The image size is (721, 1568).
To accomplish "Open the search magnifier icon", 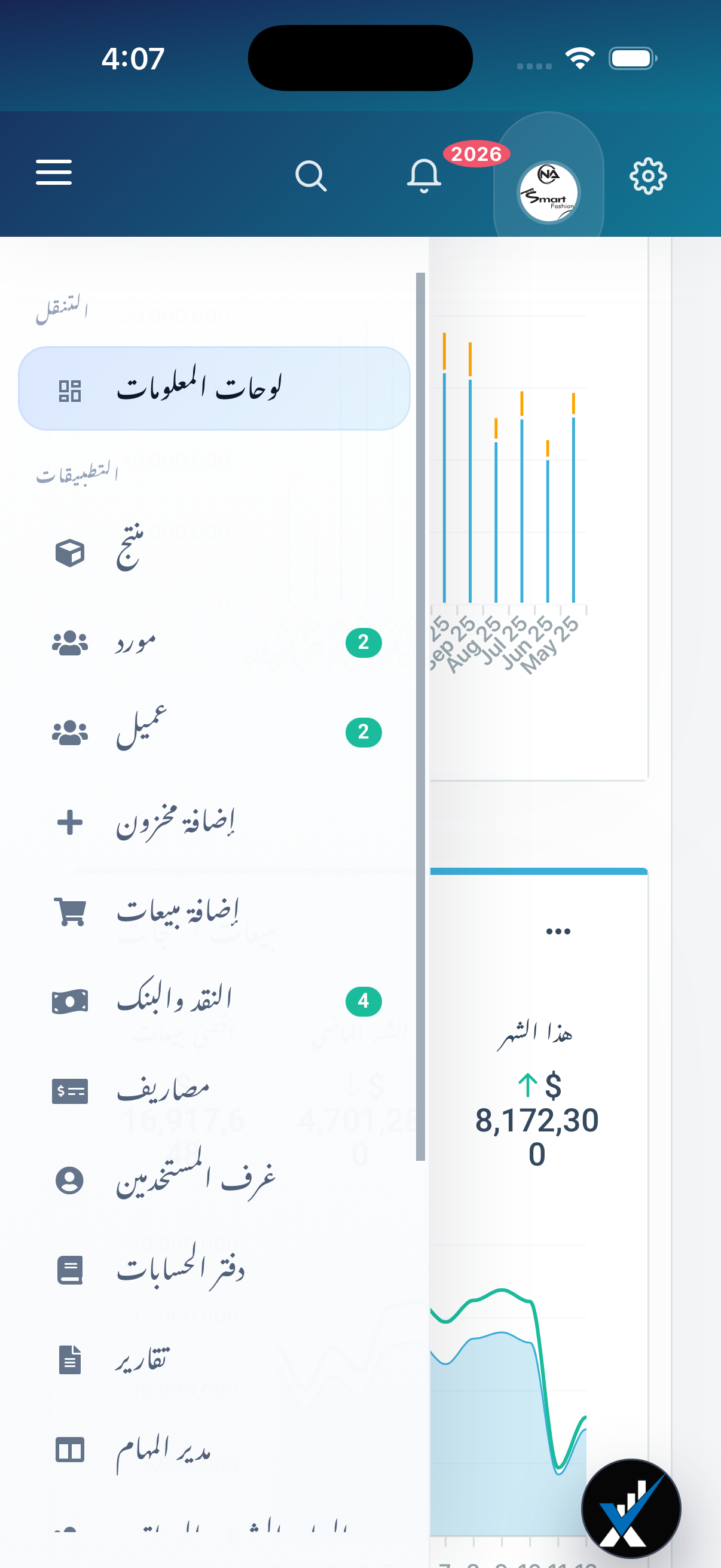I will [x=311, y=176].
